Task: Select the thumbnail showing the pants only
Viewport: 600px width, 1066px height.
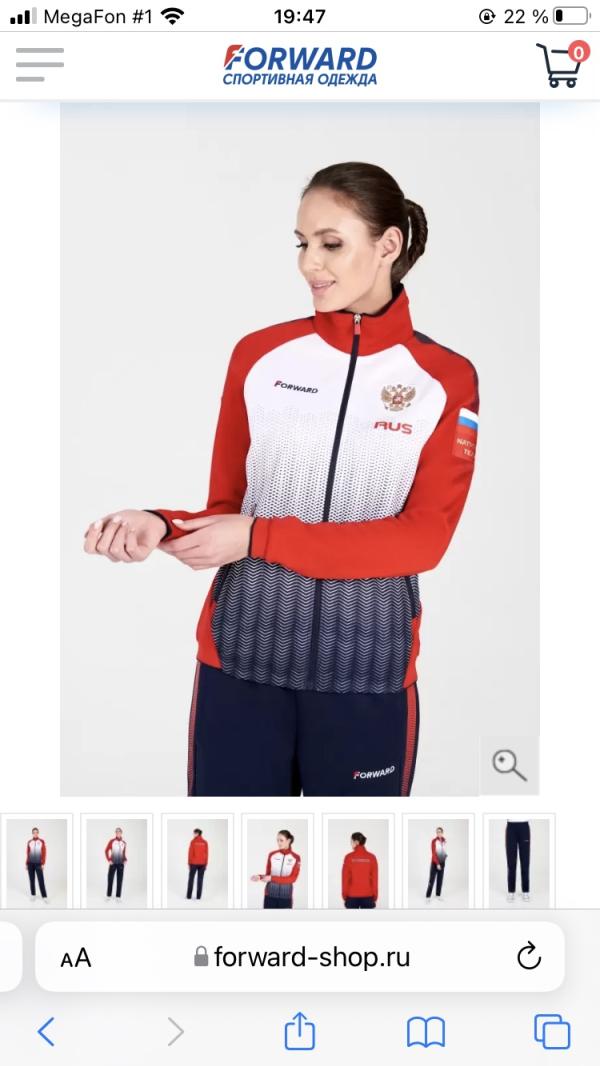Action: (518, 860)
